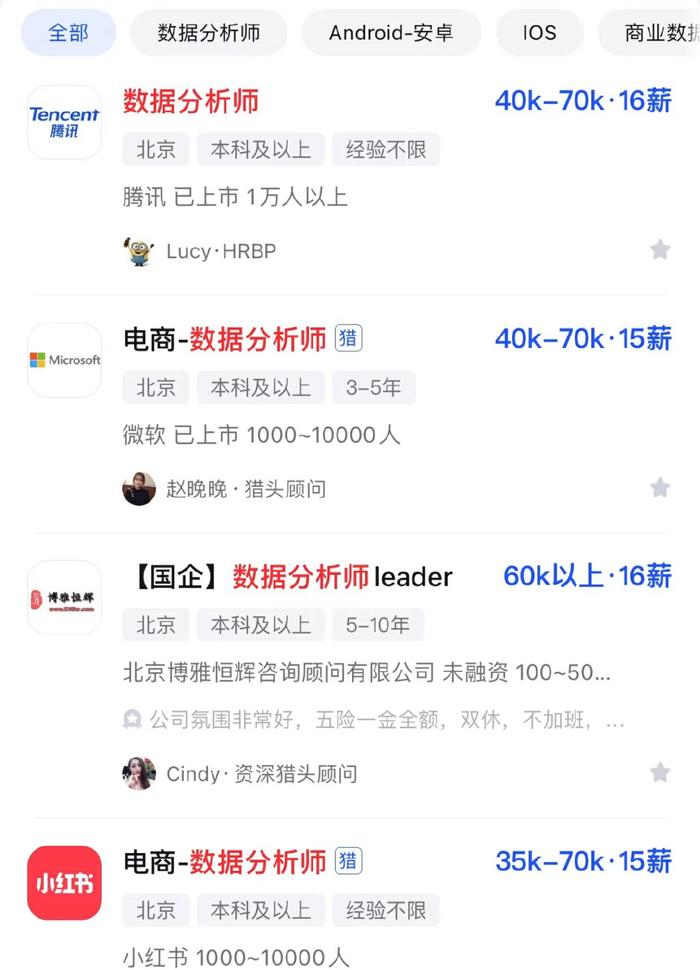Switch to the IOS chip
Viewport: 700px width, 970px height.
tap(539, 33)
